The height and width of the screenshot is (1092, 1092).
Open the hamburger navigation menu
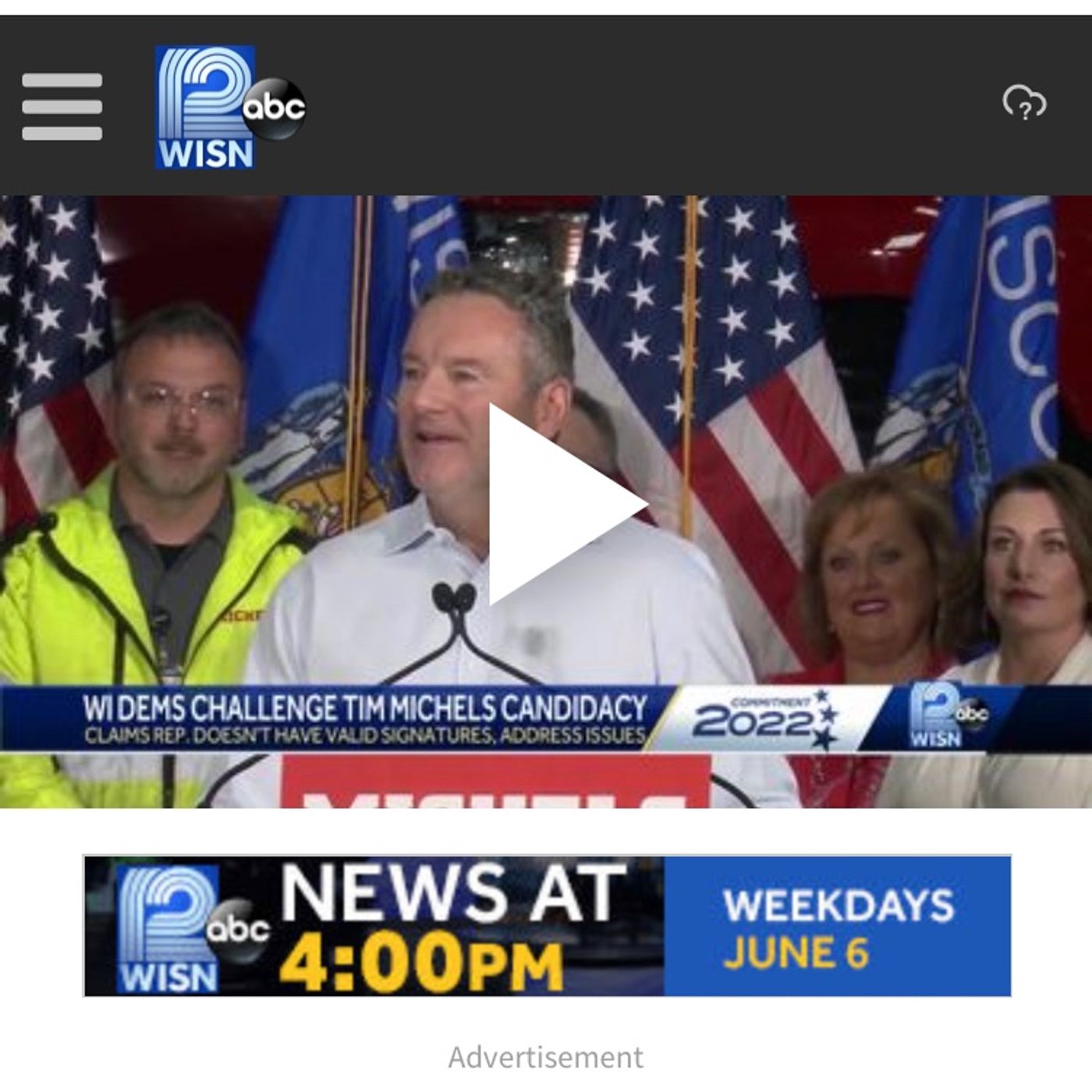(62, 107)
